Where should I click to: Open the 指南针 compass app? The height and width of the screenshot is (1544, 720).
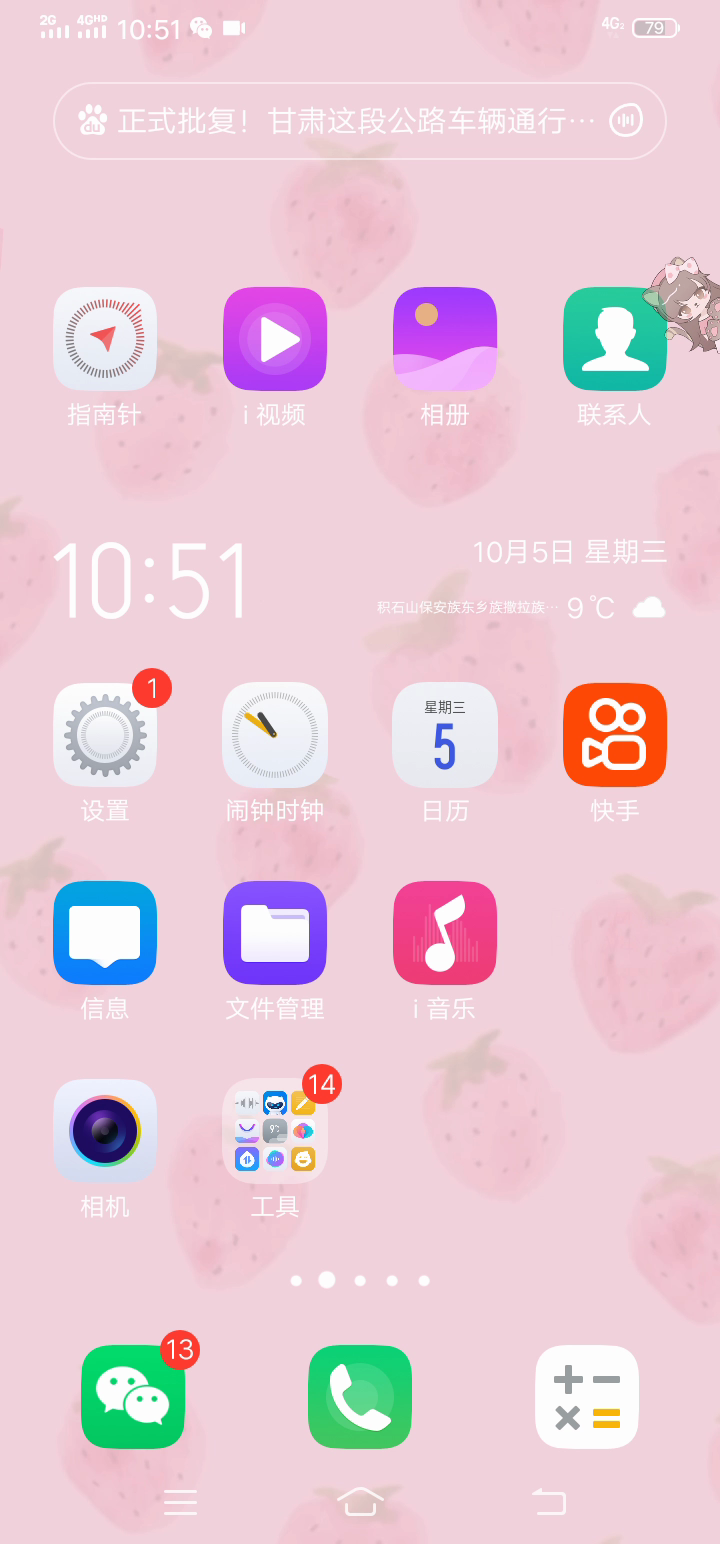coord(105,339)
